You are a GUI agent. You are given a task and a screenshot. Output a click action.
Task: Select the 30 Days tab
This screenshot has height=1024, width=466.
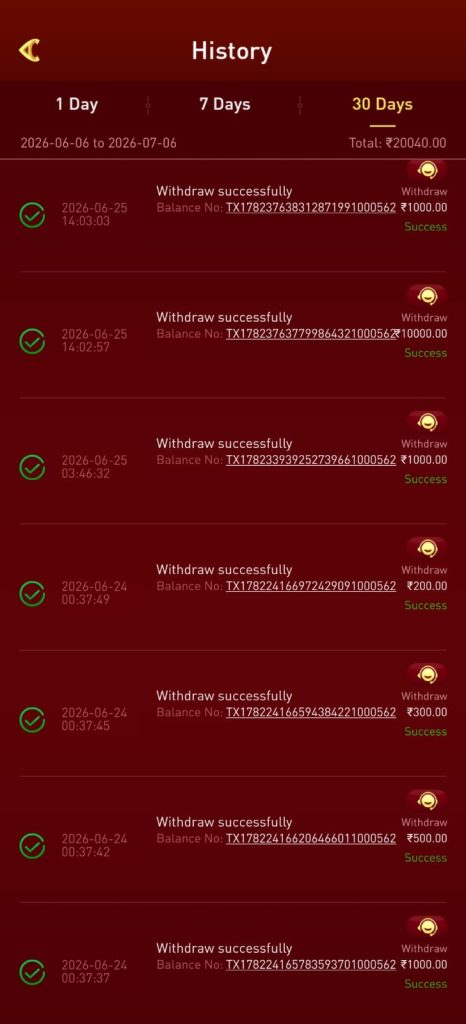(382, 104)
